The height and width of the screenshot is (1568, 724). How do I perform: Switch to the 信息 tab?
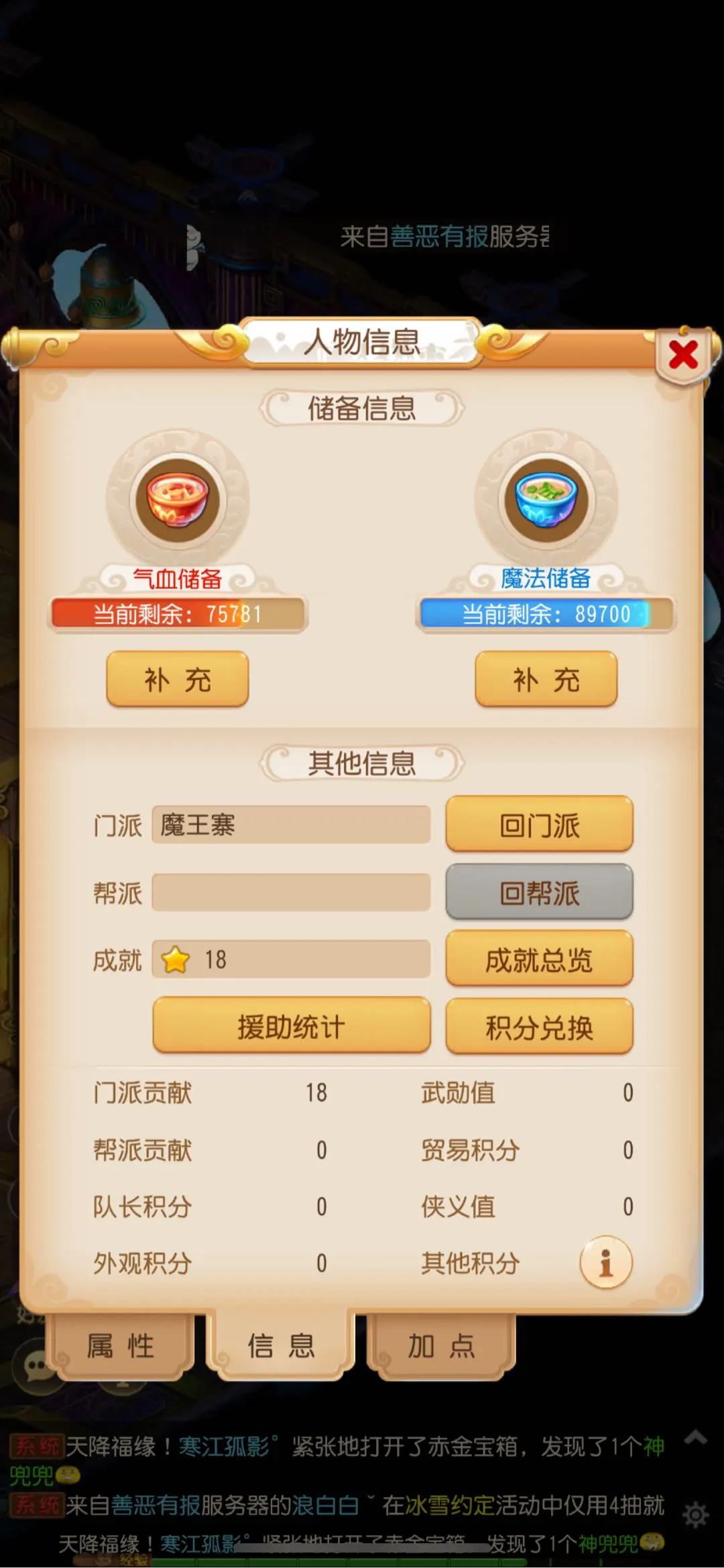[x=281, y=1345]
